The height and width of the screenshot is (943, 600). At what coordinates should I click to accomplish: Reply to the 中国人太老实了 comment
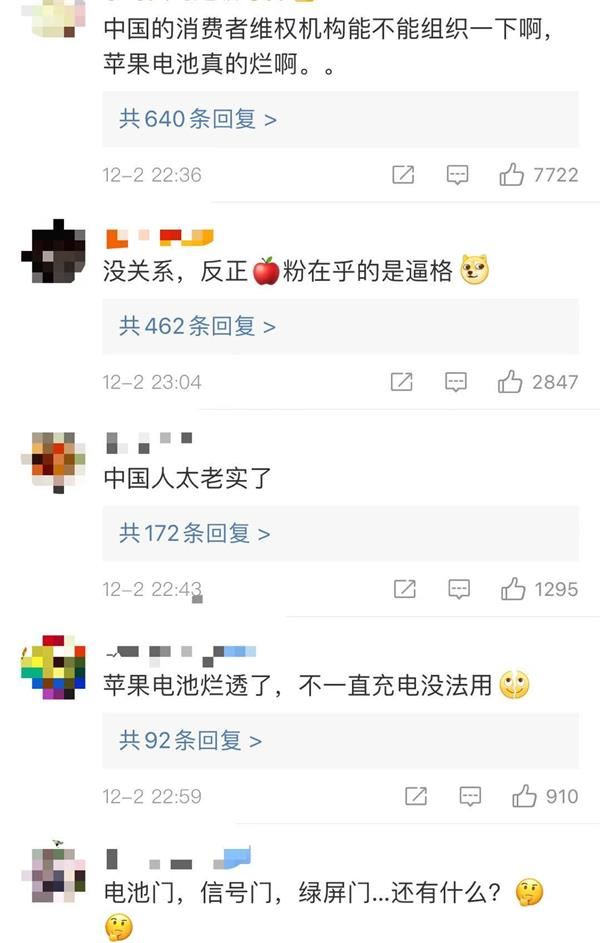click(459, 589)
